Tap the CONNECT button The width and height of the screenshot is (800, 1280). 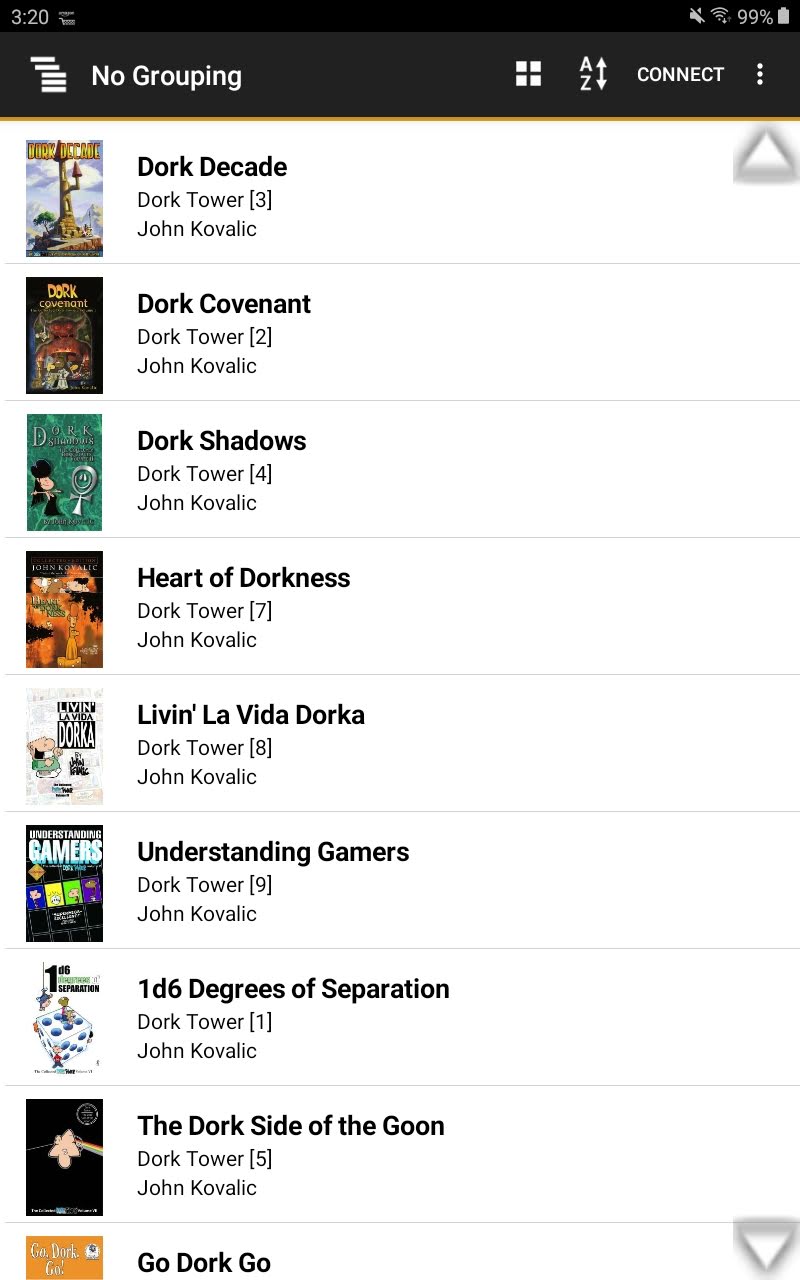point(680,75)
